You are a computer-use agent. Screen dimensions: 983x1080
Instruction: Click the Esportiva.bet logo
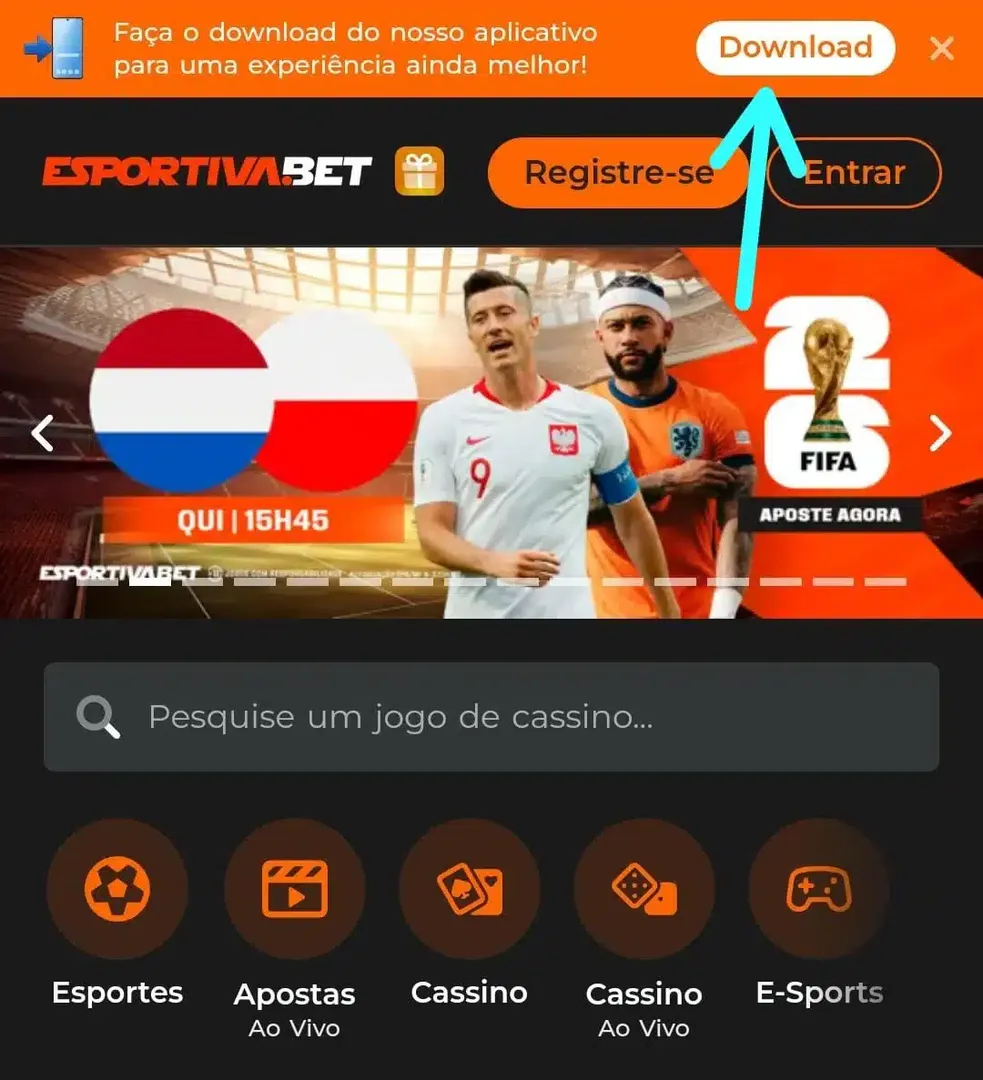pos(205,170)
